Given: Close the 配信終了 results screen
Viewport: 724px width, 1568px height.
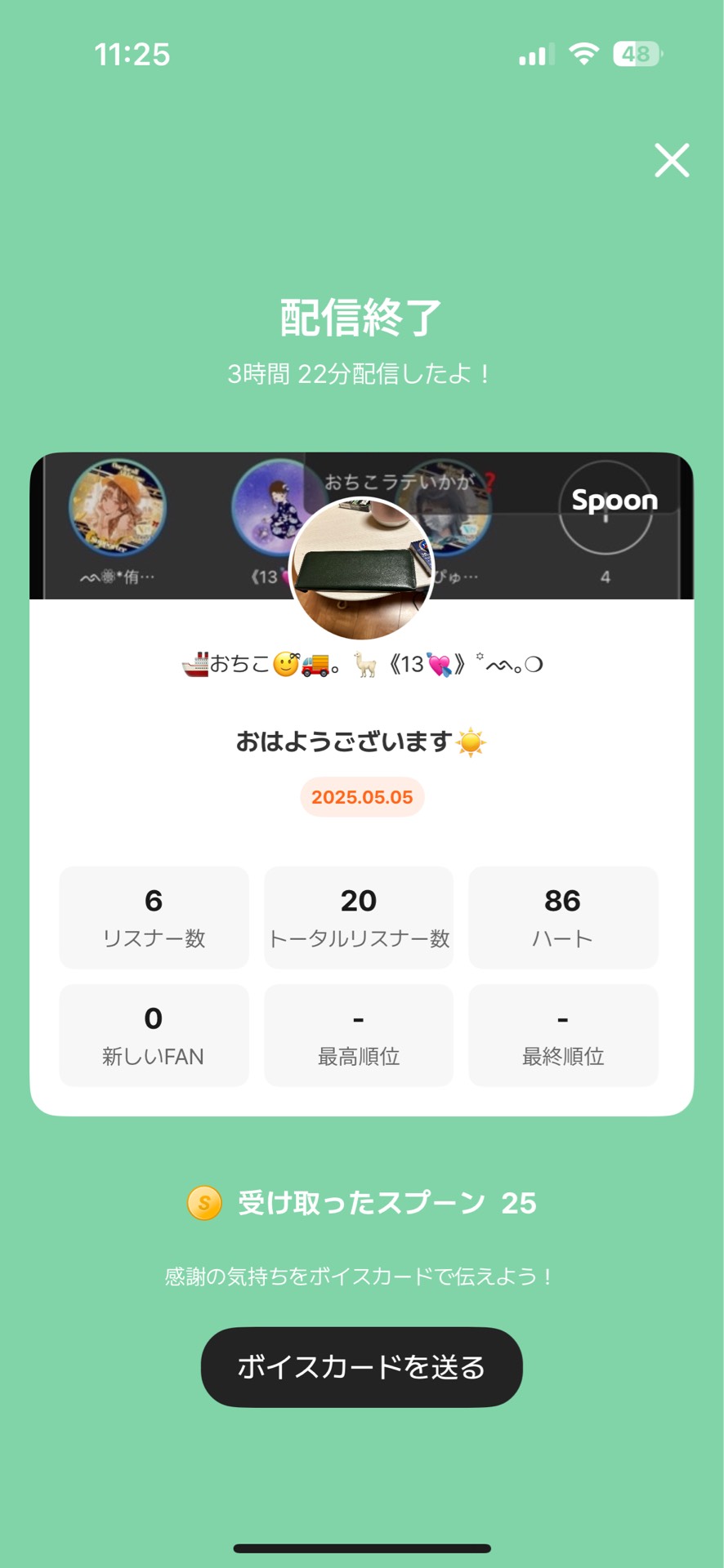Looking at the screenshot, I should pyautogui.click(x=671, y=161).
